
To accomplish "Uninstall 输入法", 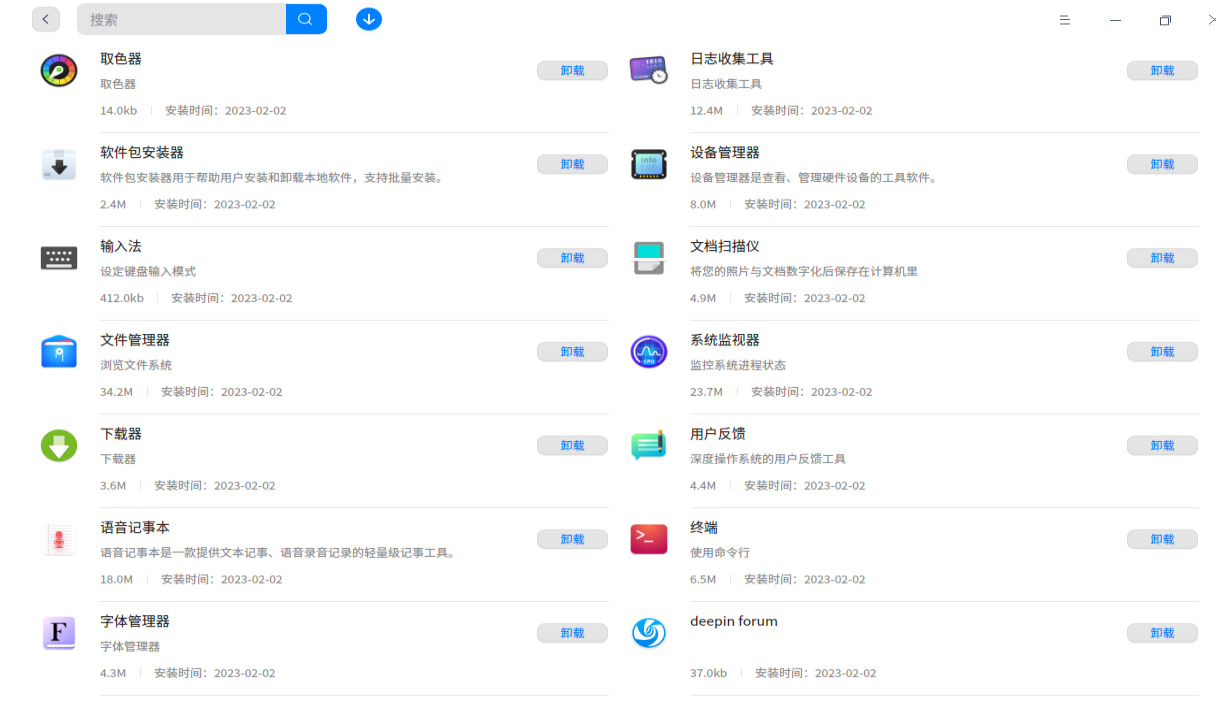I will click(572, 258).
